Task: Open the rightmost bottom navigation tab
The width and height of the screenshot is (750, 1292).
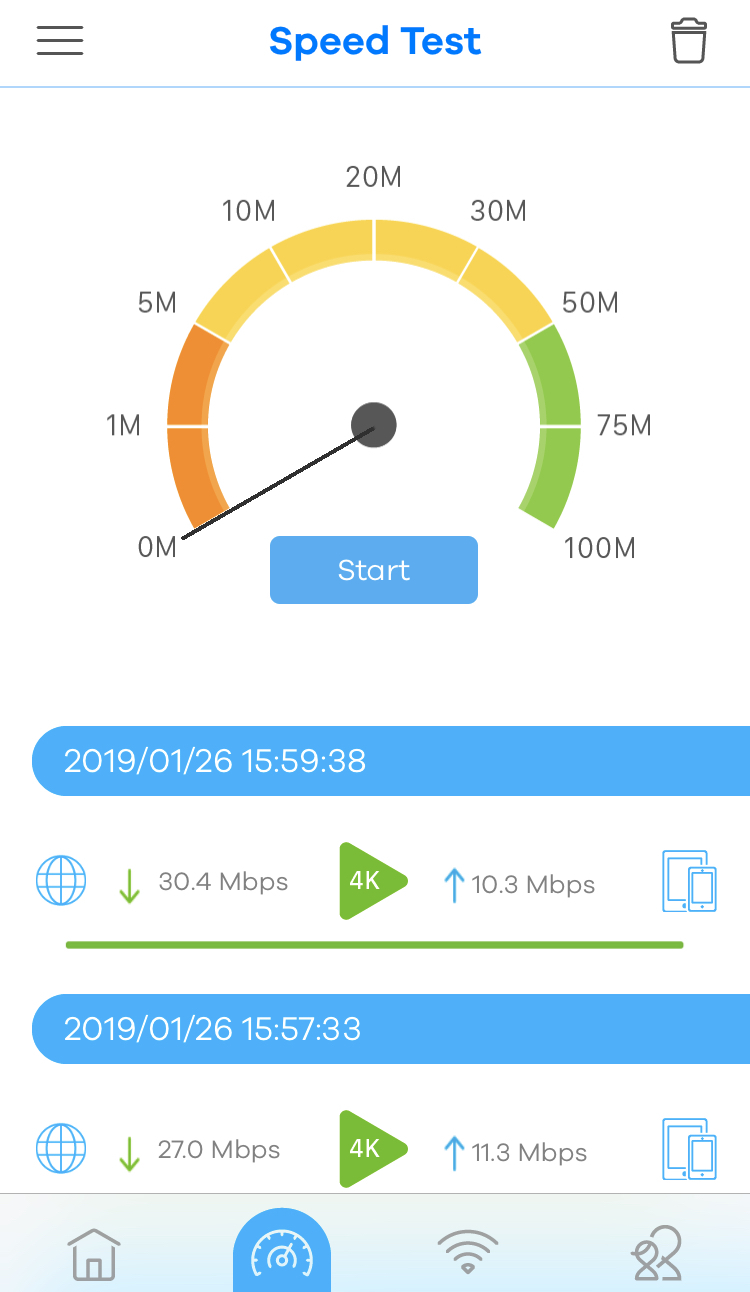Action: pyautogui.click(x=657, y=1254)
